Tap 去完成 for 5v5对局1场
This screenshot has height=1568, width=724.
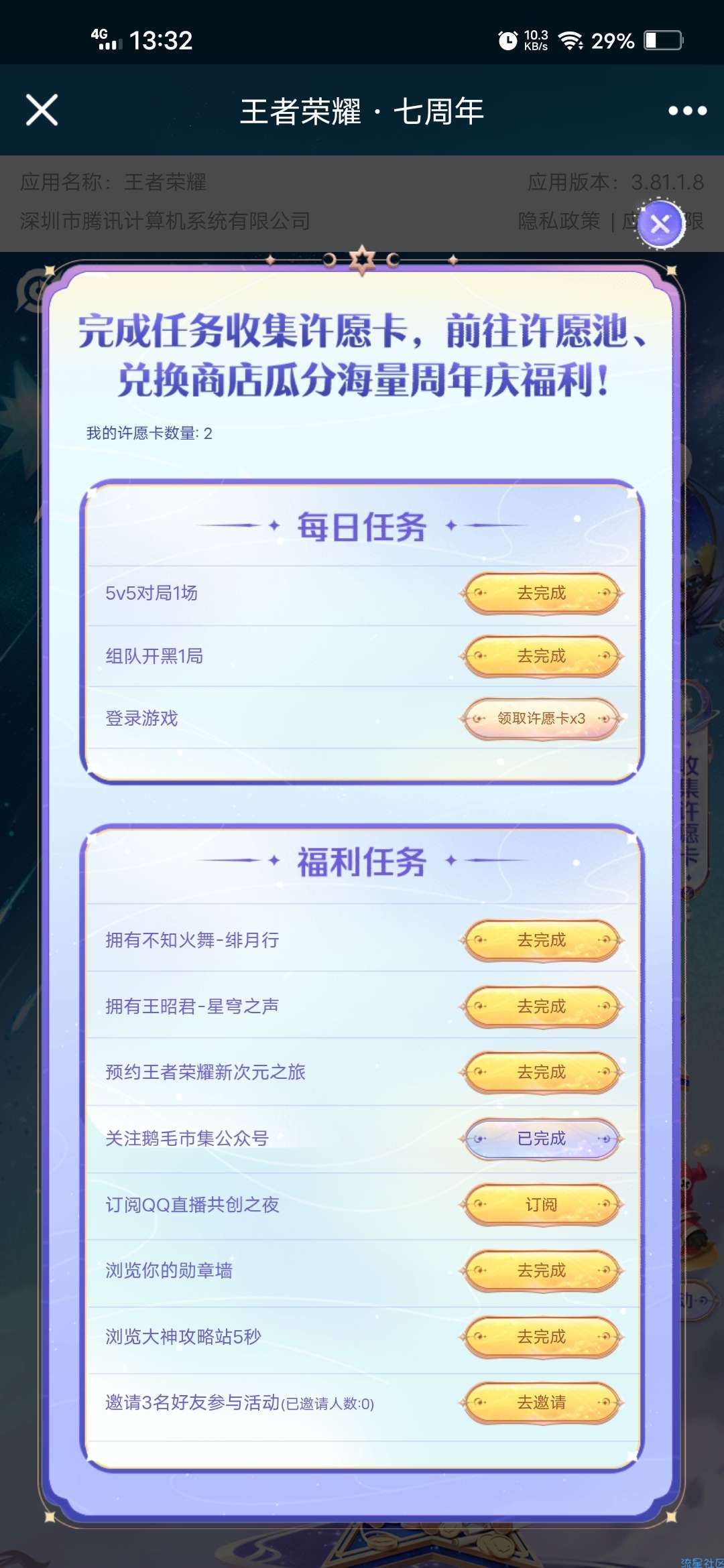pos(541,593)
